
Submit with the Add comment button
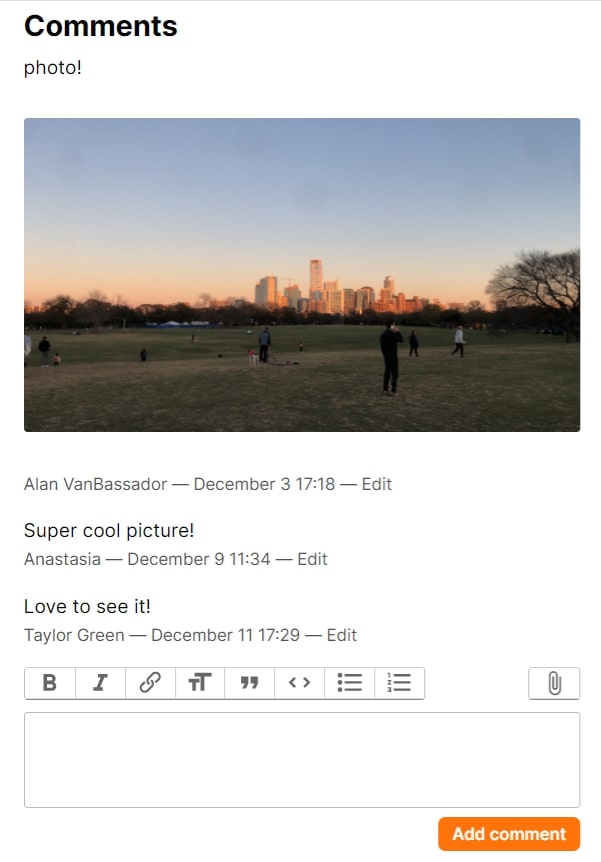tap(508, 833)
